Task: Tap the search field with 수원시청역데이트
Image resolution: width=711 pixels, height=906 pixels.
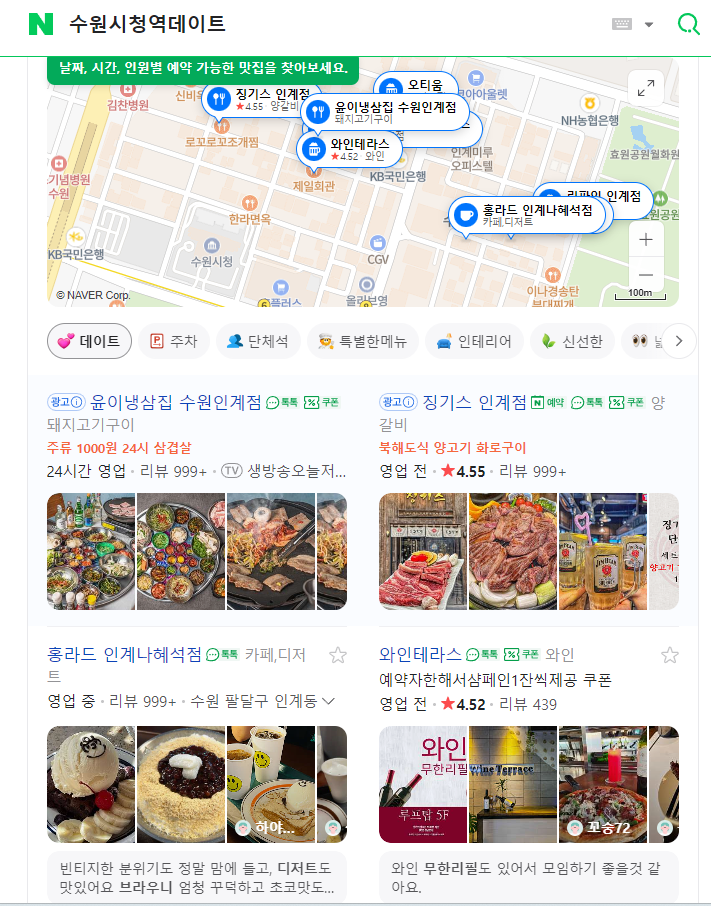Action: [330, 25]
